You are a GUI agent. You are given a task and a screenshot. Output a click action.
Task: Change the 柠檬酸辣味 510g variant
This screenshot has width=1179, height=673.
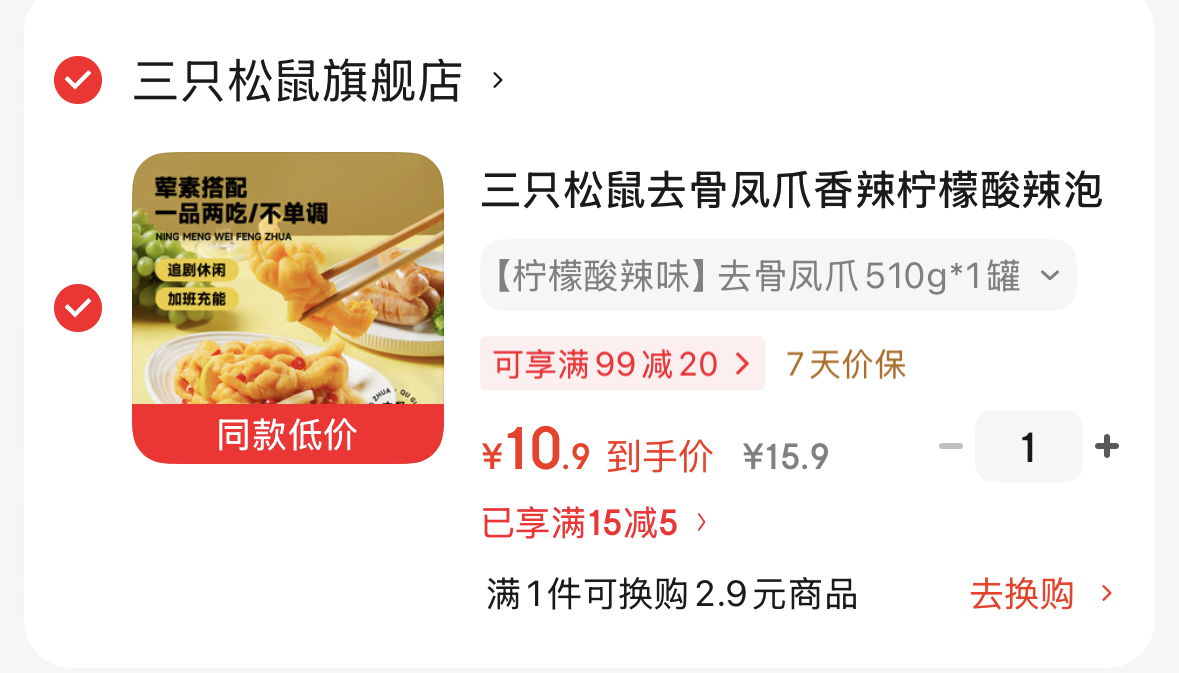pyautogui.click(x=778, y=275)
